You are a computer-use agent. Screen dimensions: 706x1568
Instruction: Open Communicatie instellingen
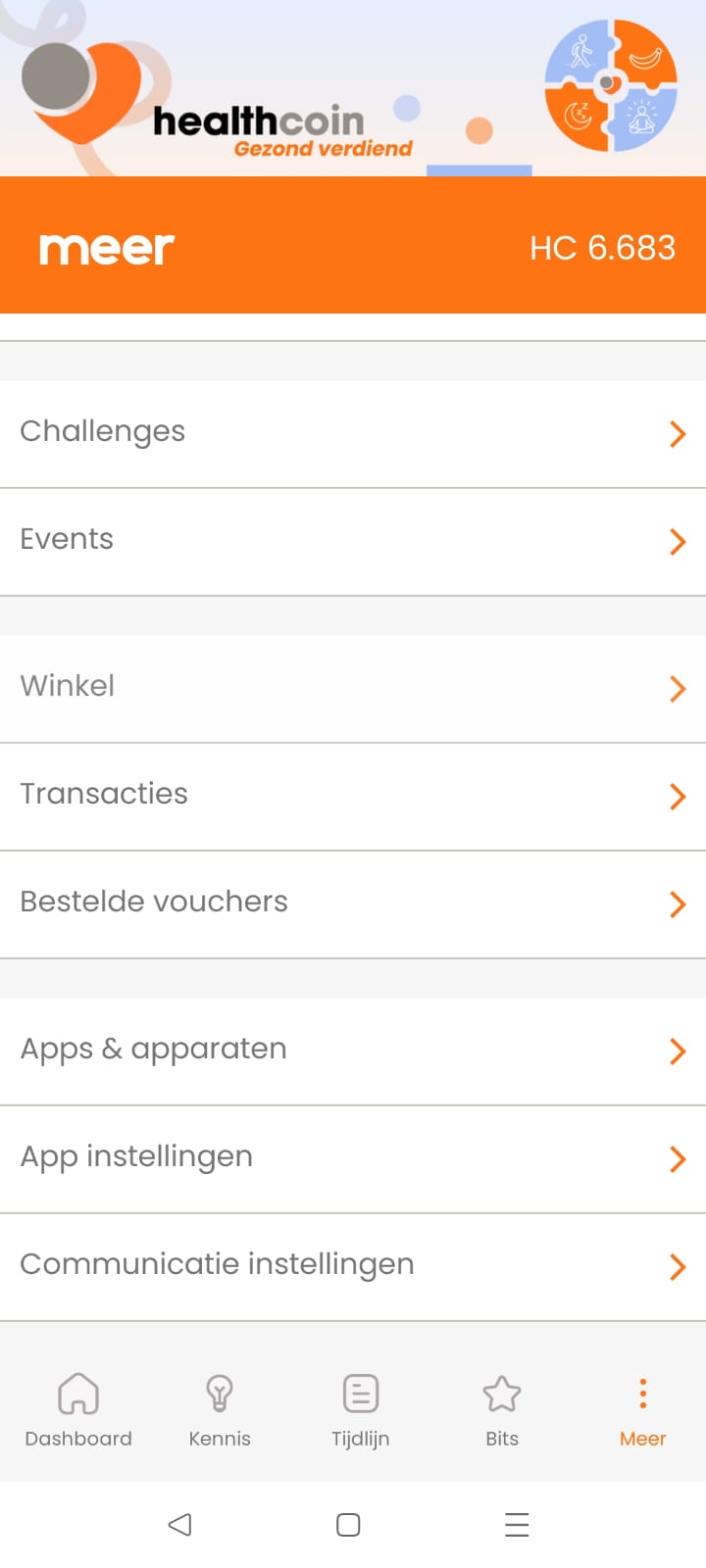[353, 1266]
